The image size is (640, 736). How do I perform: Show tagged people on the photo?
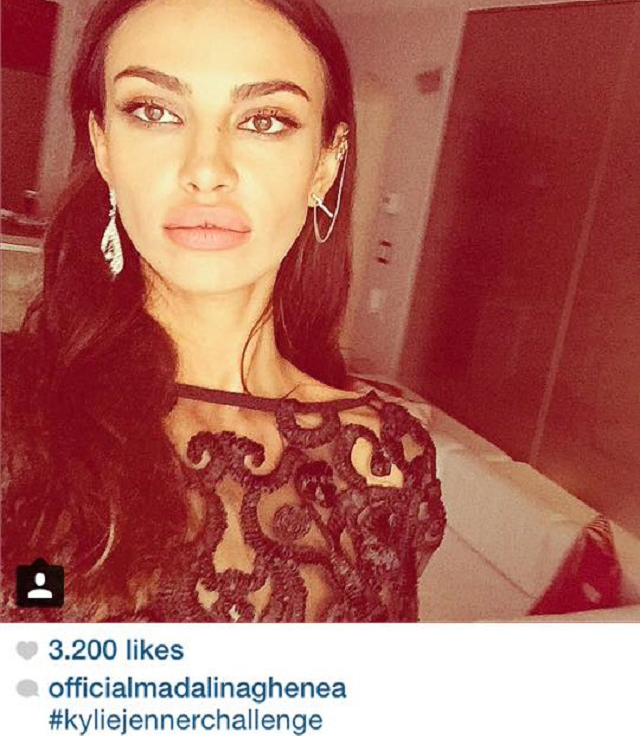click(x=40, y=584)
